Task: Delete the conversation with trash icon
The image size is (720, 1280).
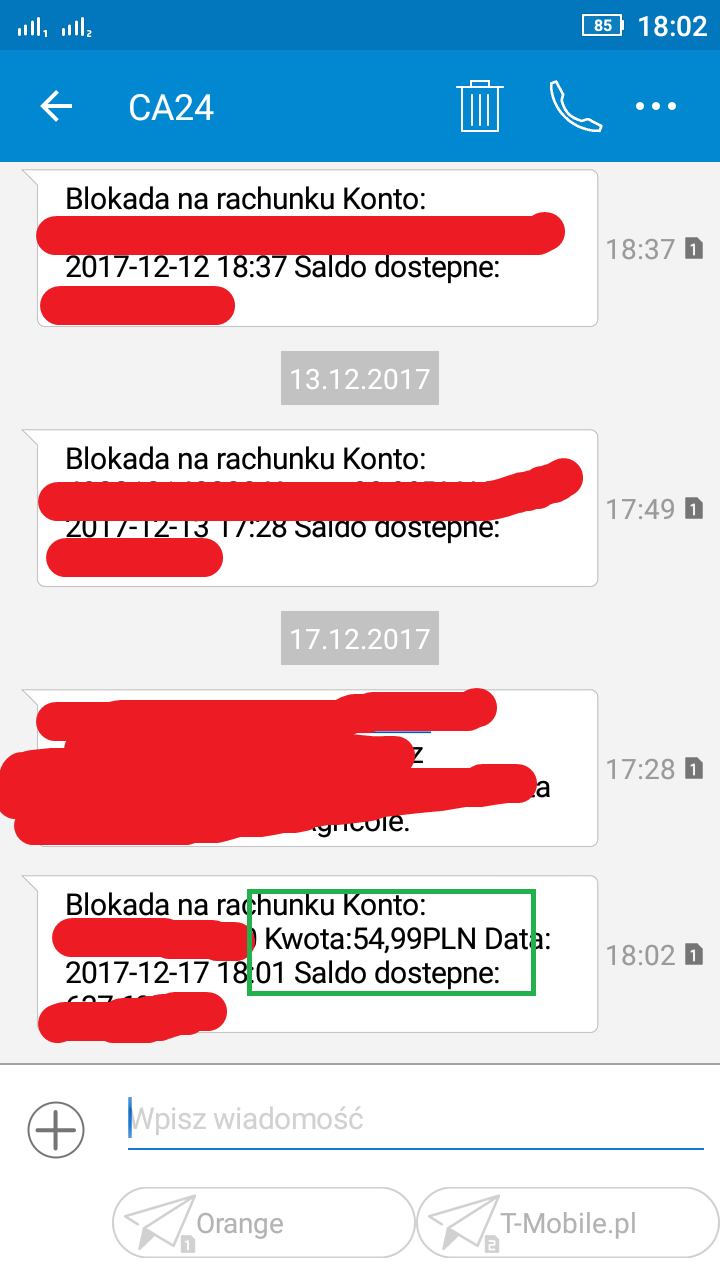Action: [479, 106]
